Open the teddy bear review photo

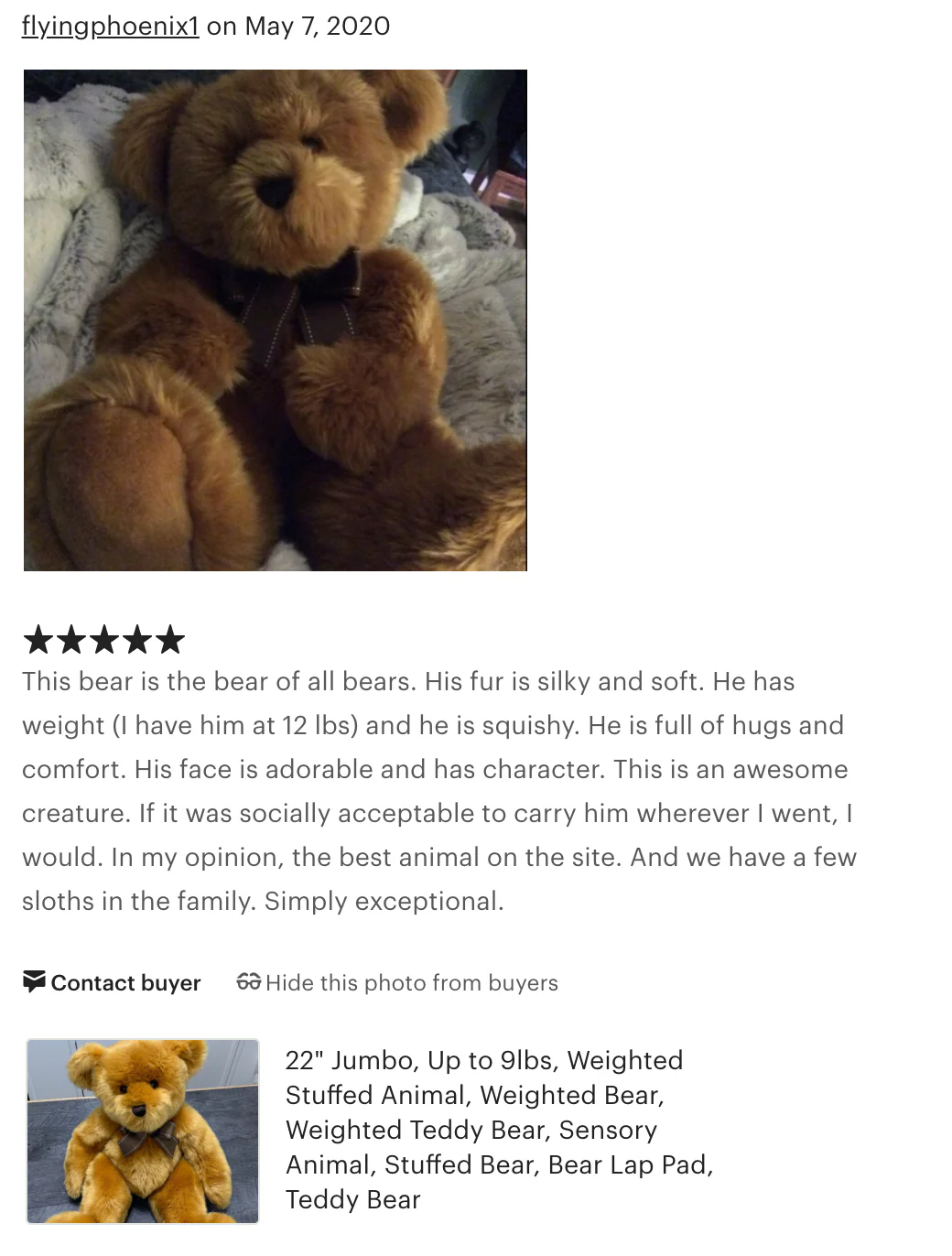[275, 320]
